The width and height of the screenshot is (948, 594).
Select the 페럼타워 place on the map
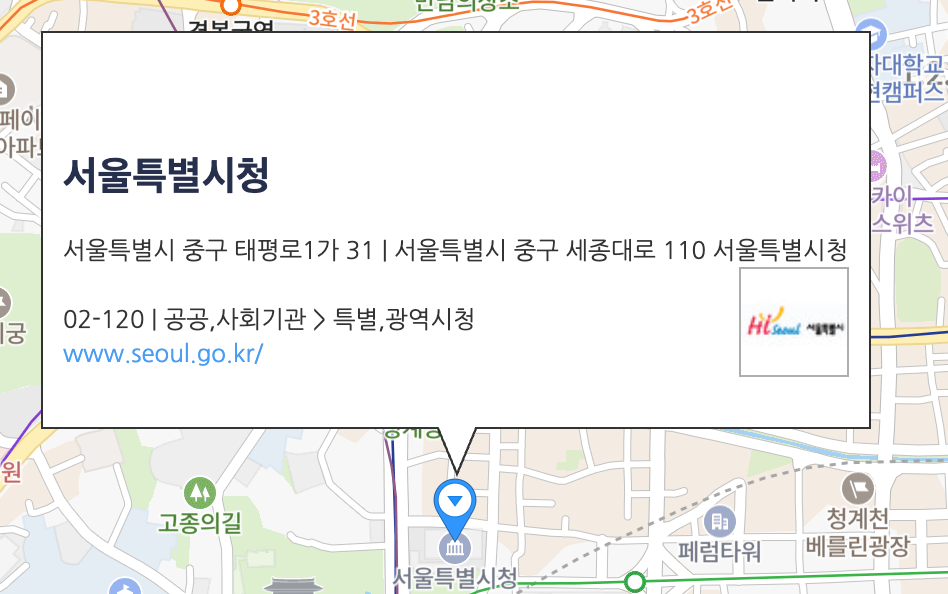click(x=719, y=521)
